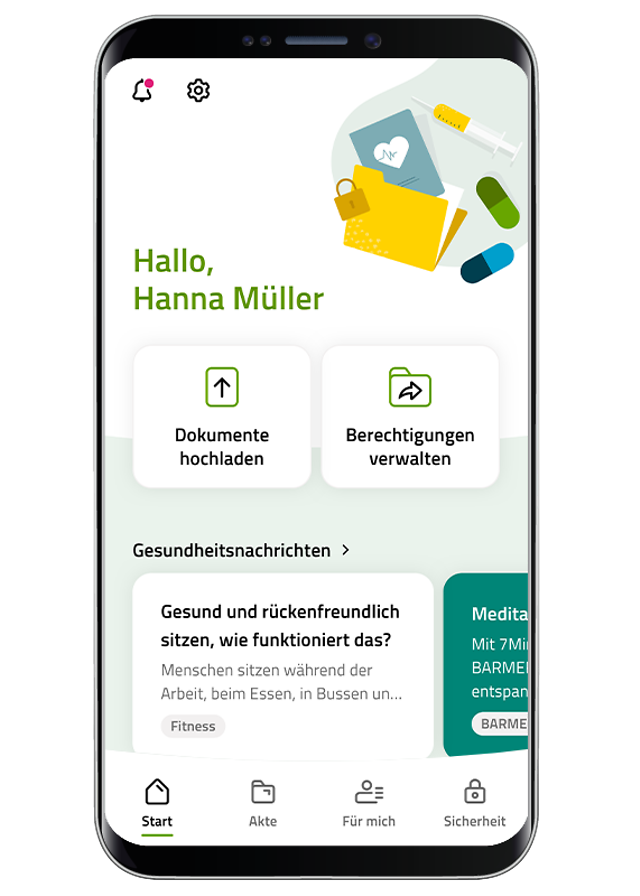This screenshot has width=640, height=896.
Task: Read article about rückenfreundlich sitzen
Action: pyautogui.click(x=283, y=664)
